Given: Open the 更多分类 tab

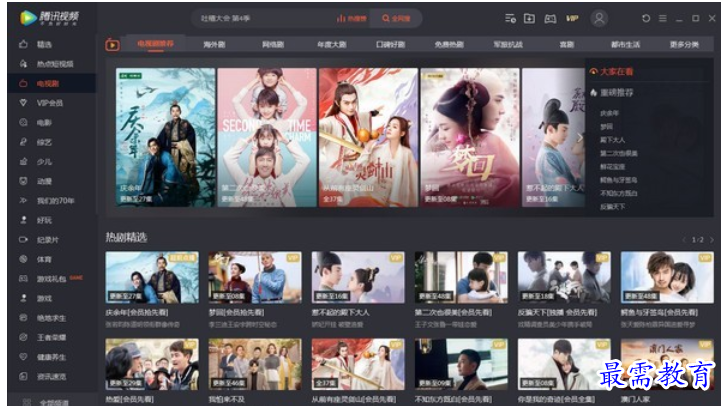Looking at the screenshot, I should (x=684, y=45).
